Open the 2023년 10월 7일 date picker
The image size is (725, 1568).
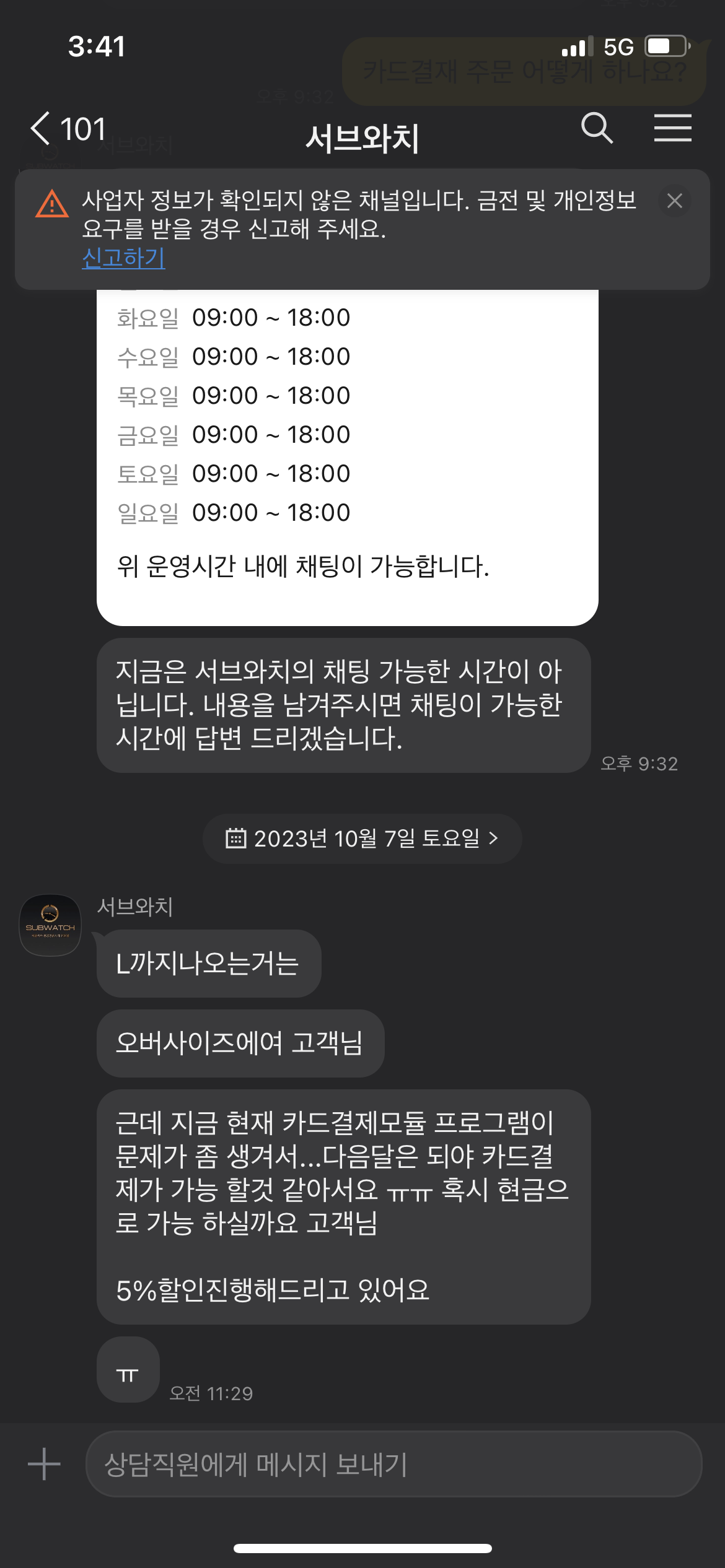362,838
